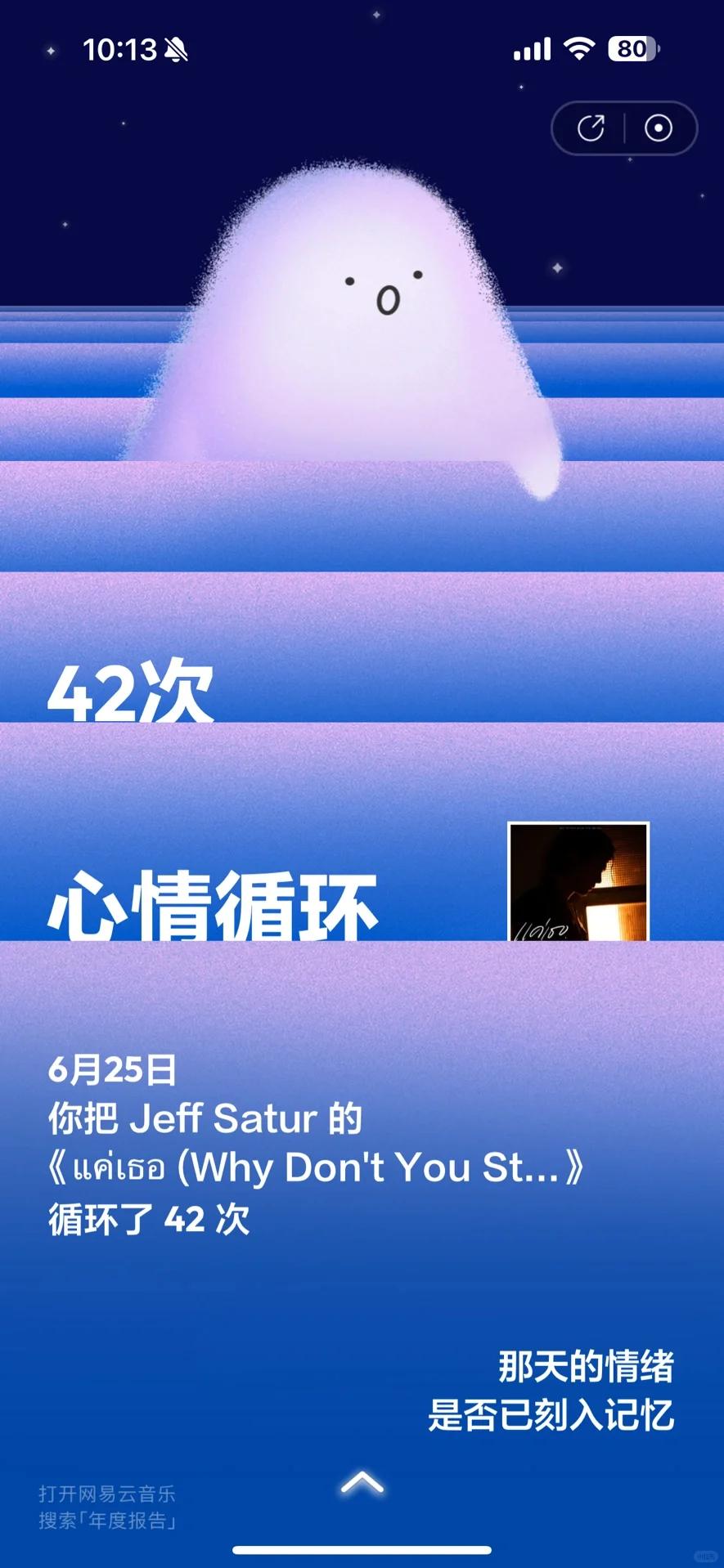Tap the up chevron for the next page

coord(362,1483)
